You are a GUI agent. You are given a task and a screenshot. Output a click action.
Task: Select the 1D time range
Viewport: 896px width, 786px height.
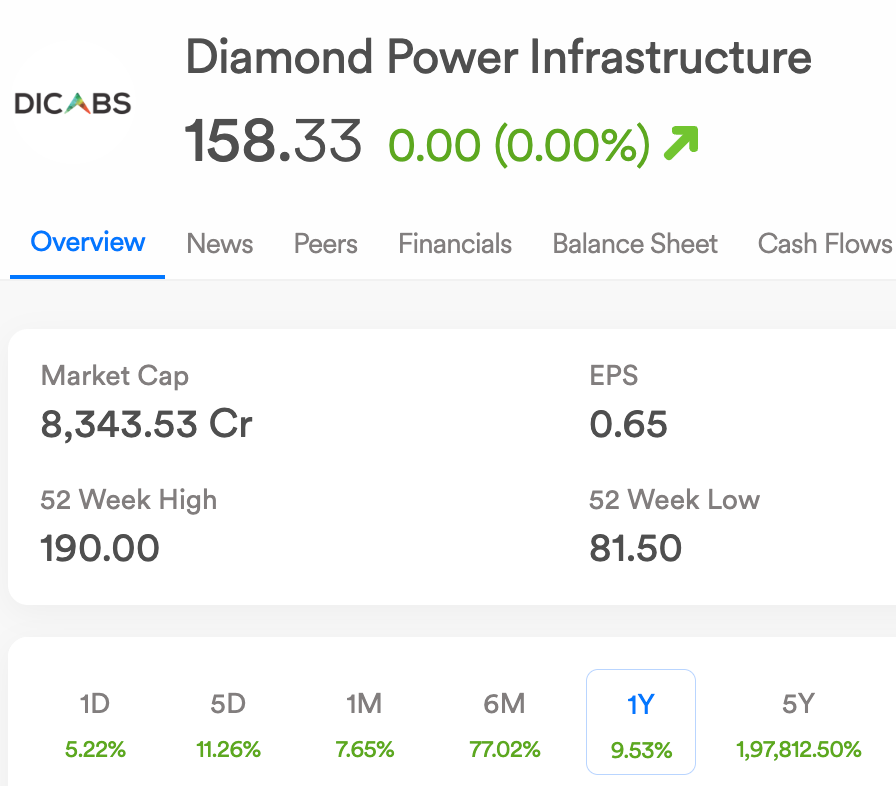tap(94, 722)
